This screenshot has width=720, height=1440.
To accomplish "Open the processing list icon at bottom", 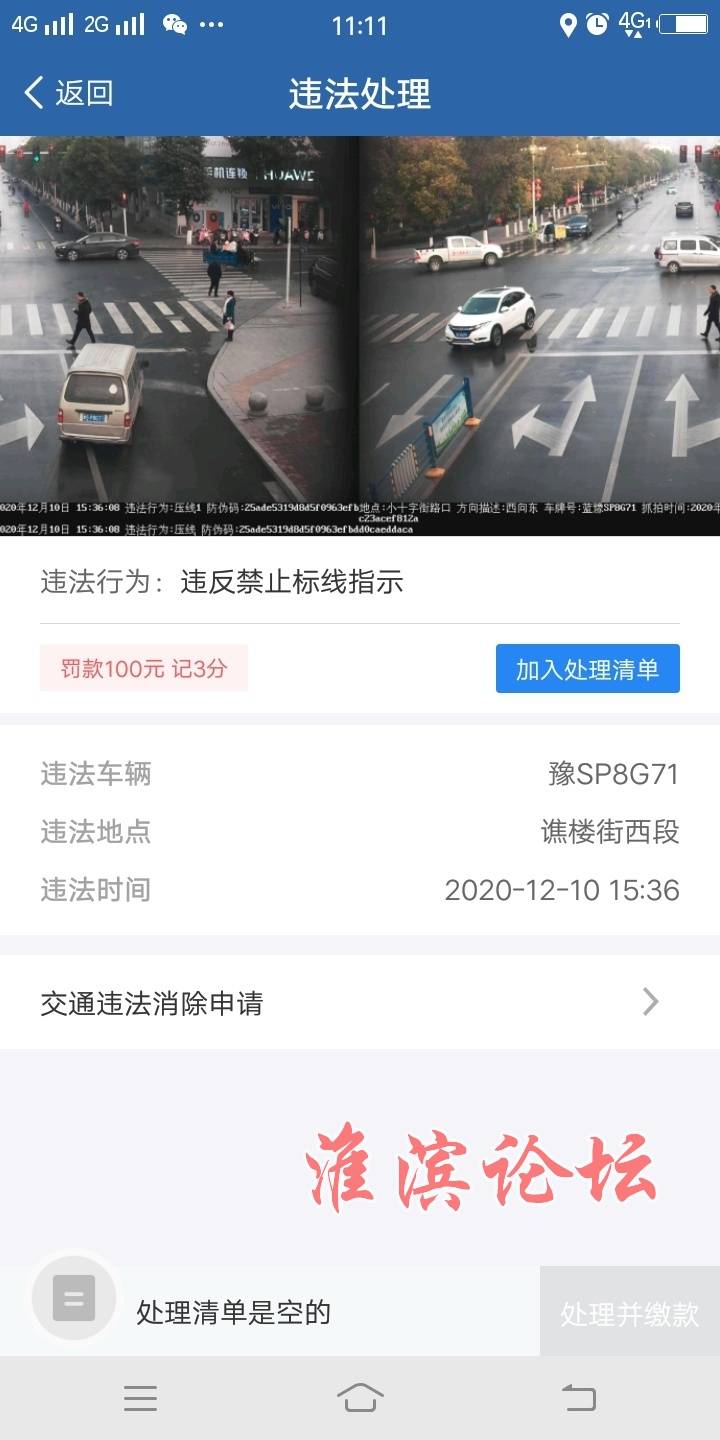I will [x=73, y=1299].
